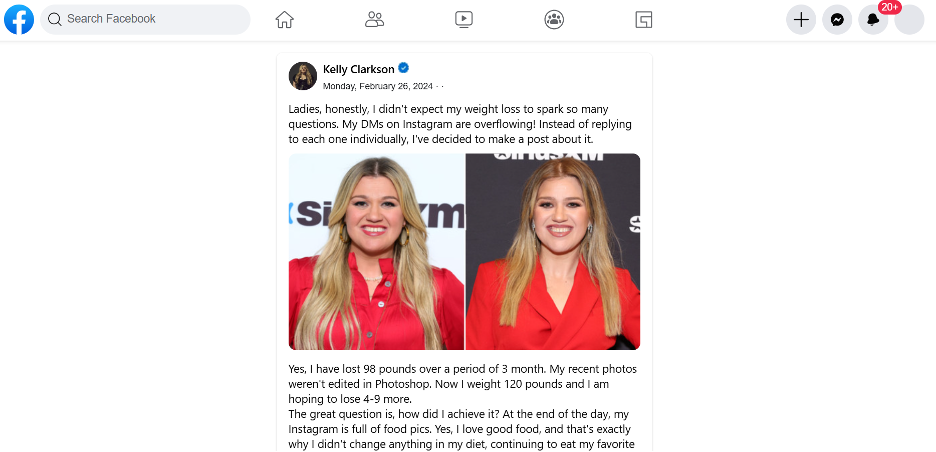The image size is (936, 452).
Task: Open the Facebook logo home link
Action: point(19,19)
